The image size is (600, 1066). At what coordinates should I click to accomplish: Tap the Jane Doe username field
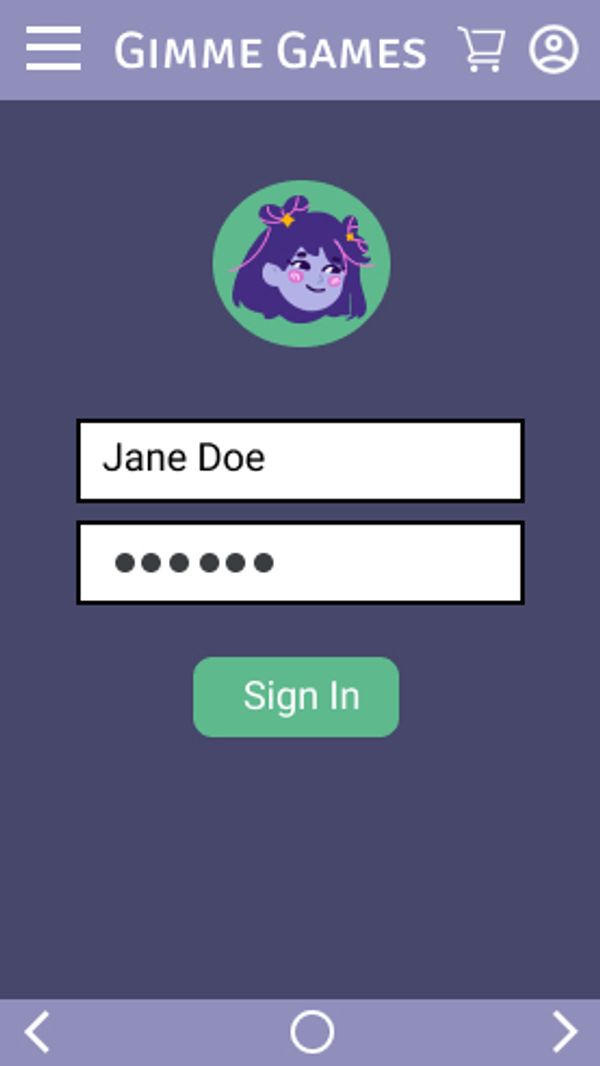click(x=300, y=460)
